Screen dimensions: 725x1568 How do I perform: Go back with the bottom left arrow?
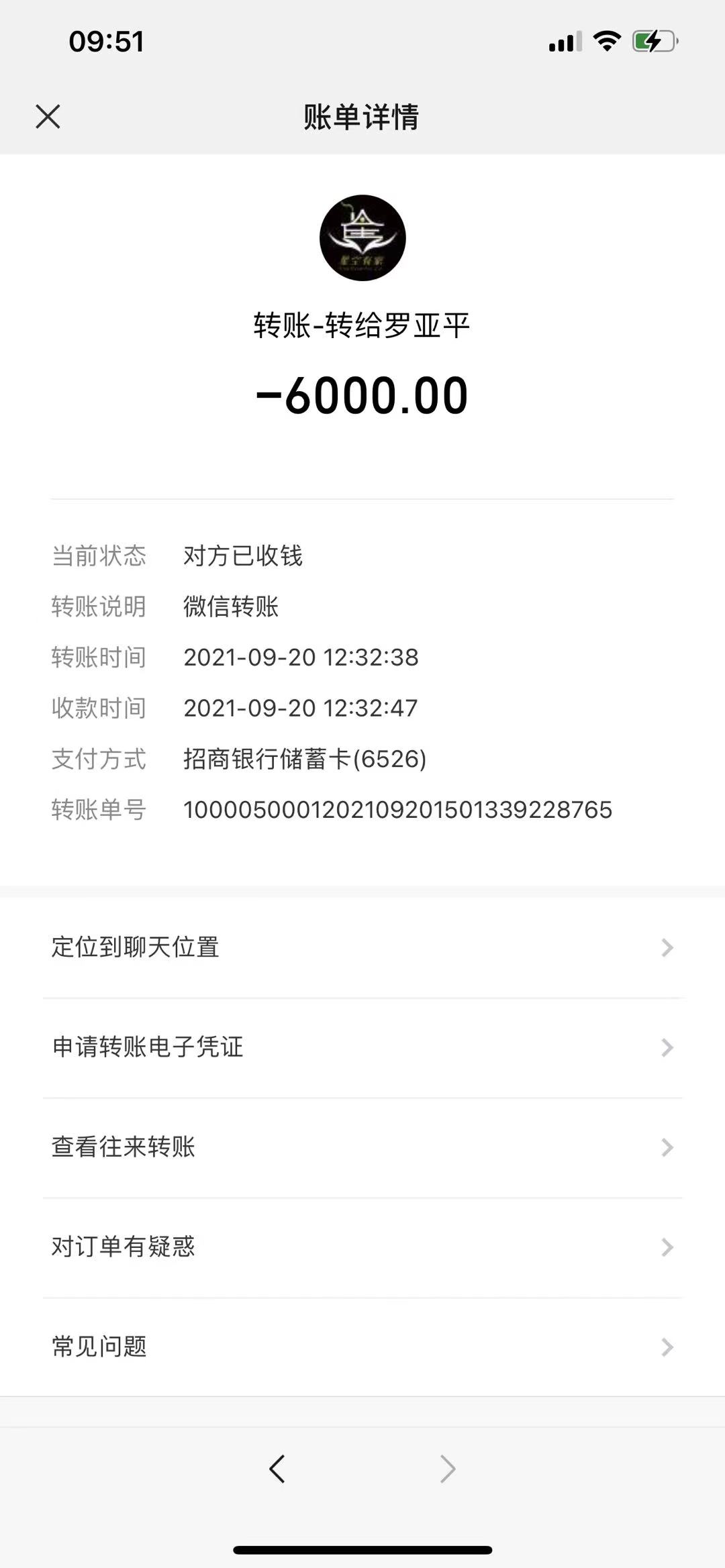(277, 1469)
